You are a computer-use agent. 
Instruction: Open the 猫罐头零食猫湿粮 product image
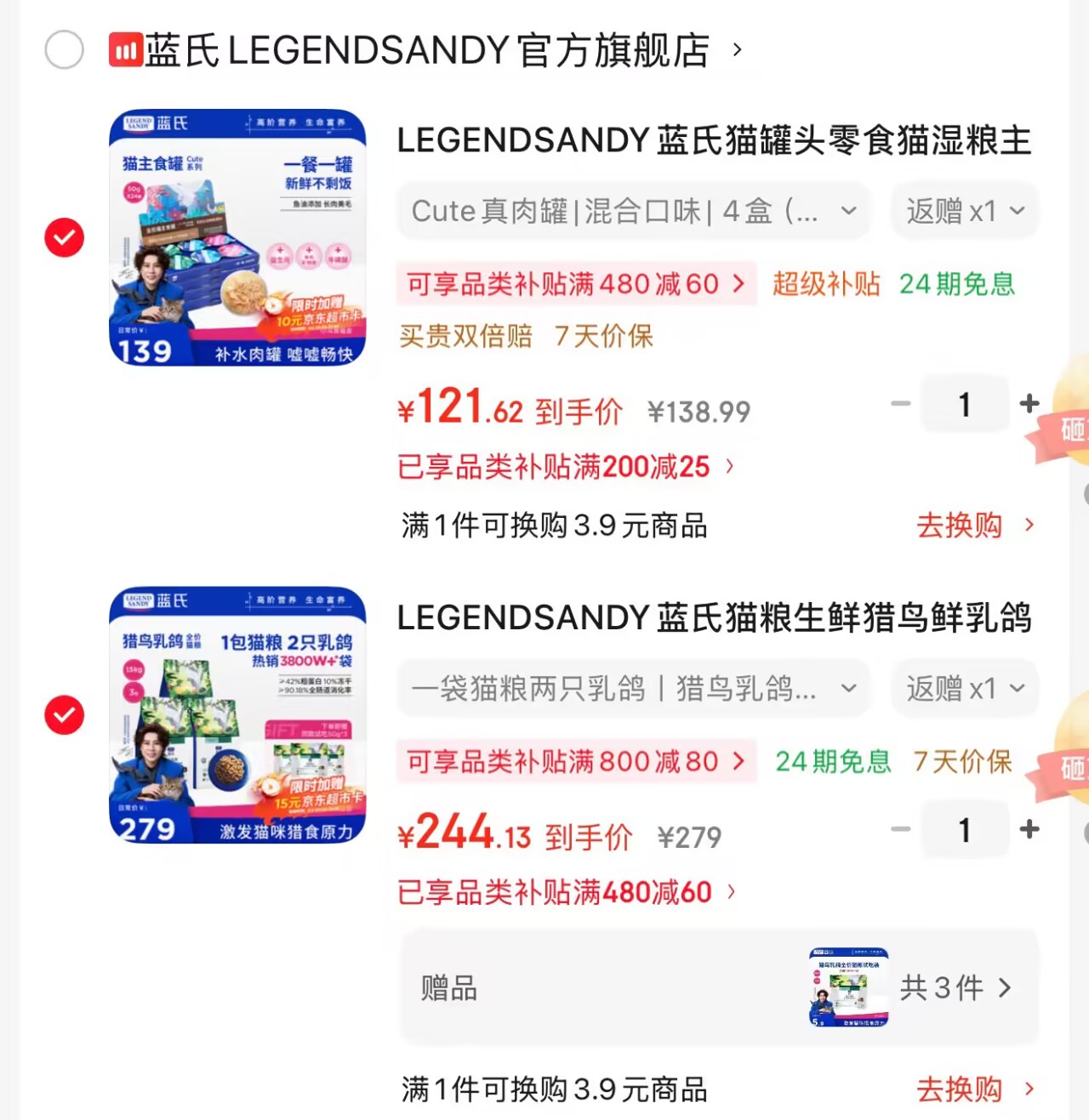(x=237, y=237)
